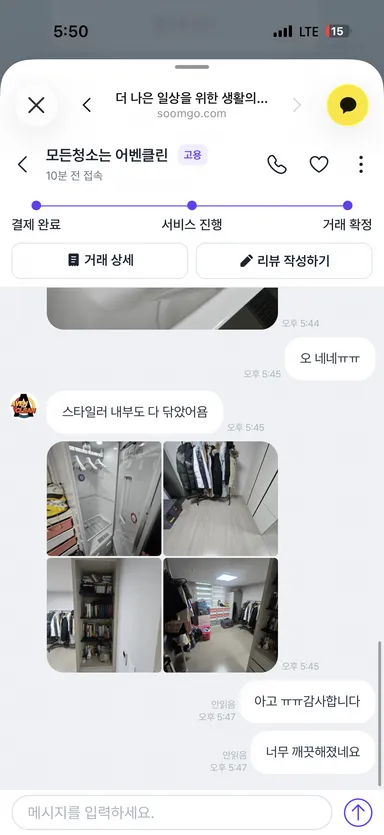The width and height of the screenshot is (384, 835).
Task: Open the provider's profile avatar
Action: 24,407
